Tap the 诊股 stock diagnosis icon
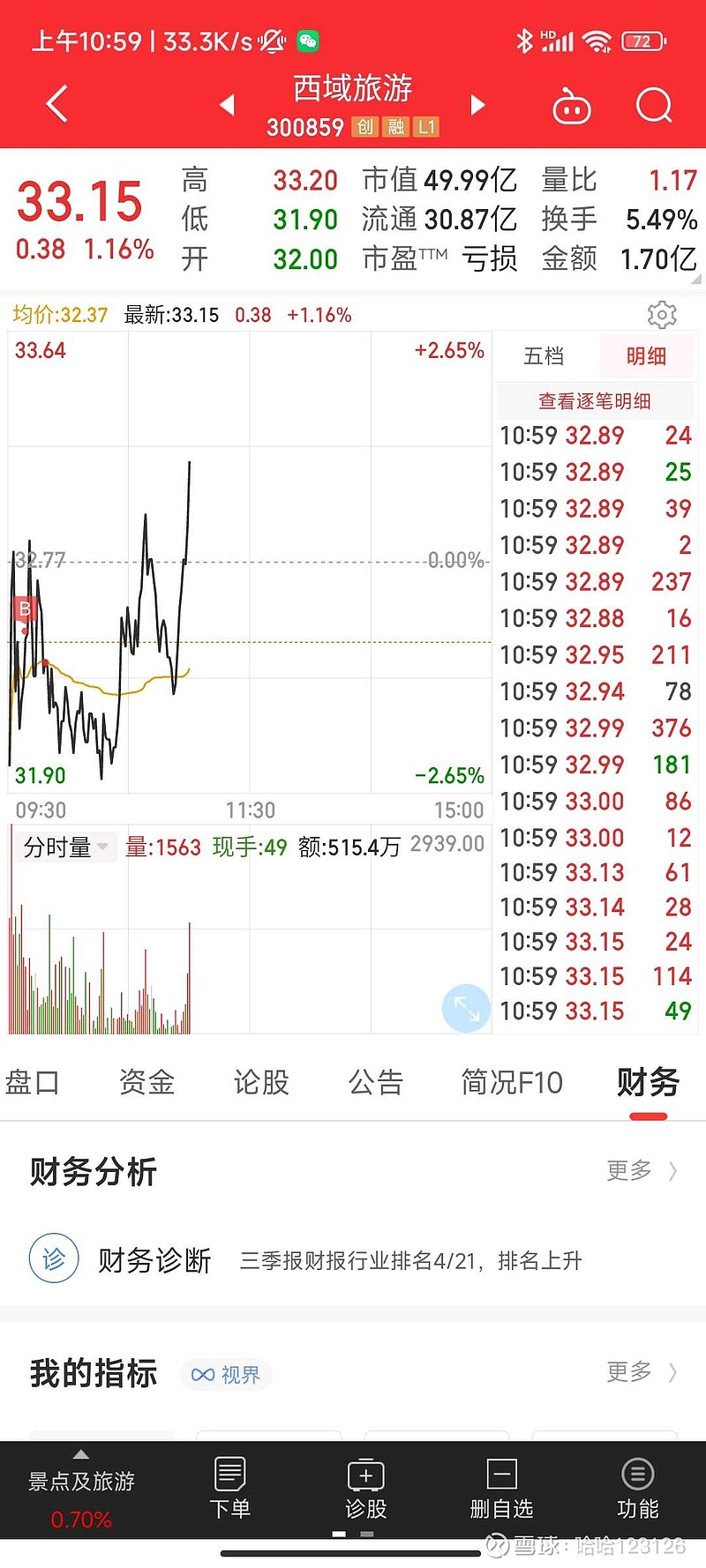706x1568 pixels. coord(365,1490)
